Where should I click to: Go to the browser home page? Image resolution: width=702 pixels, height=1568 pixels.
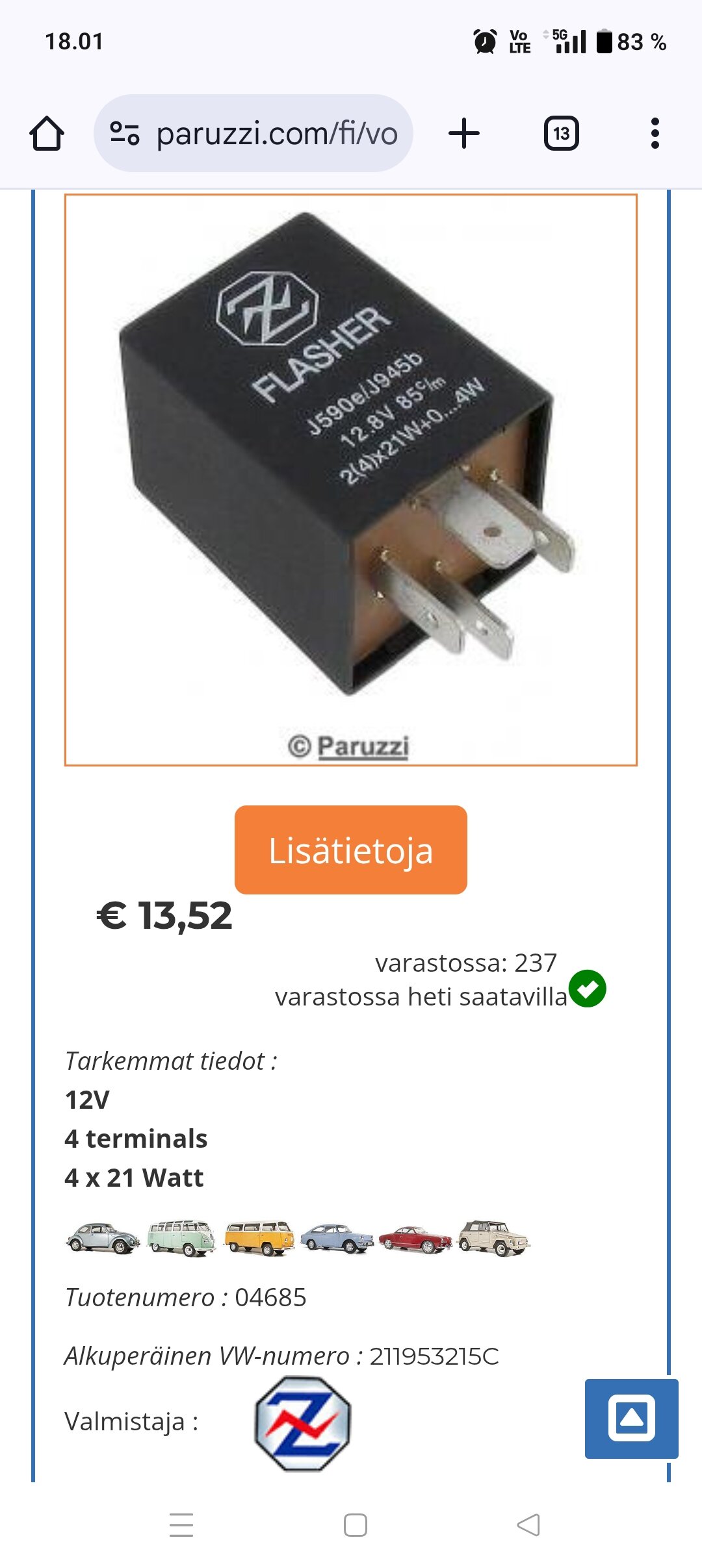pos(47,134)
